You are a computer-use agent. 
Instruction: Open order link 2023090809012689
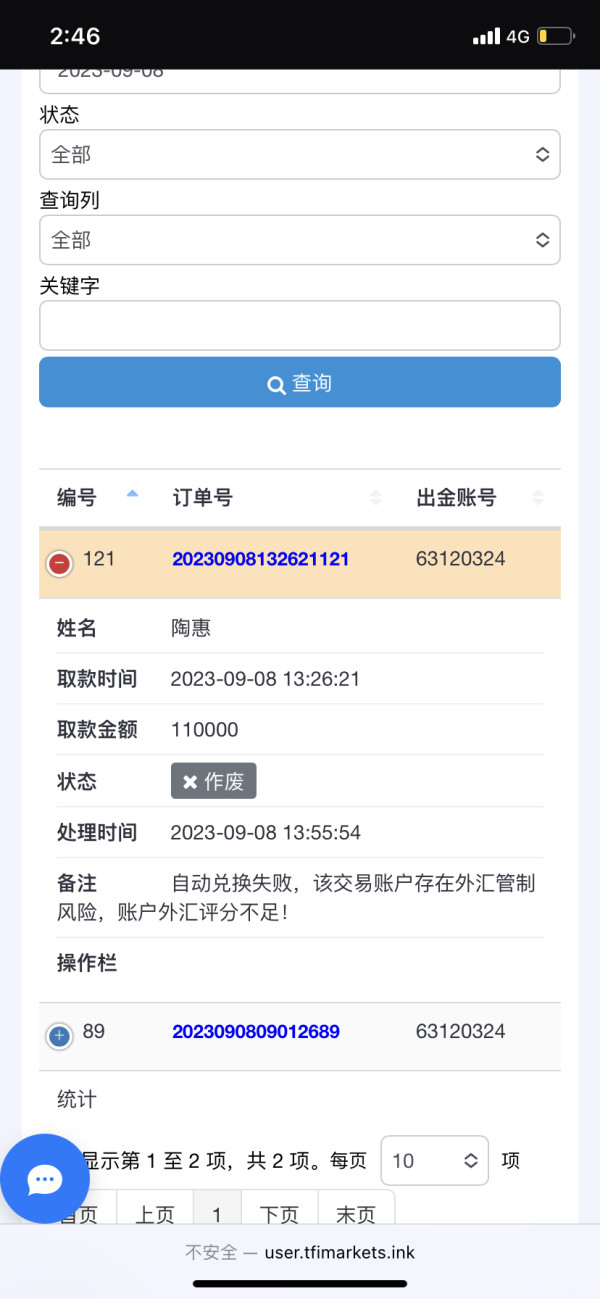tap(256, 1032)
